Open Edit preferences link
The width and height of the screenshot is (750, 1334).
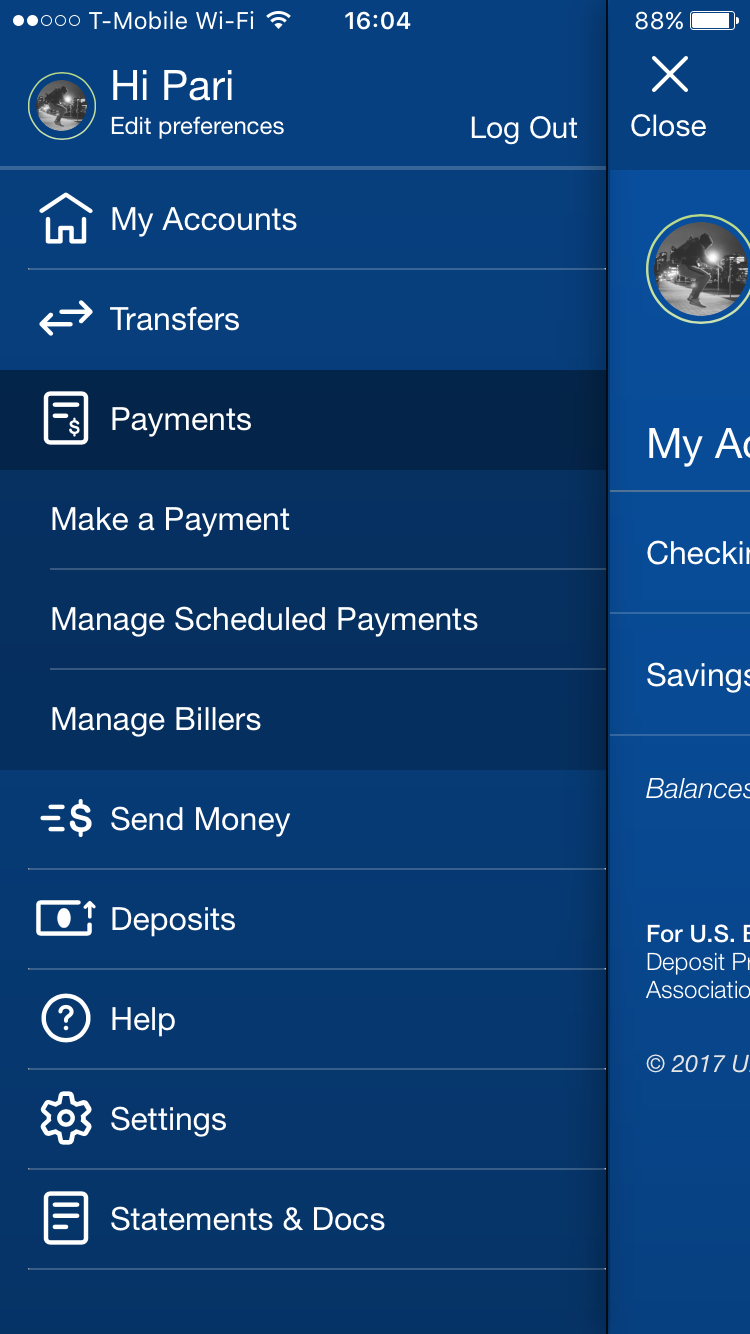pos(197,127)
